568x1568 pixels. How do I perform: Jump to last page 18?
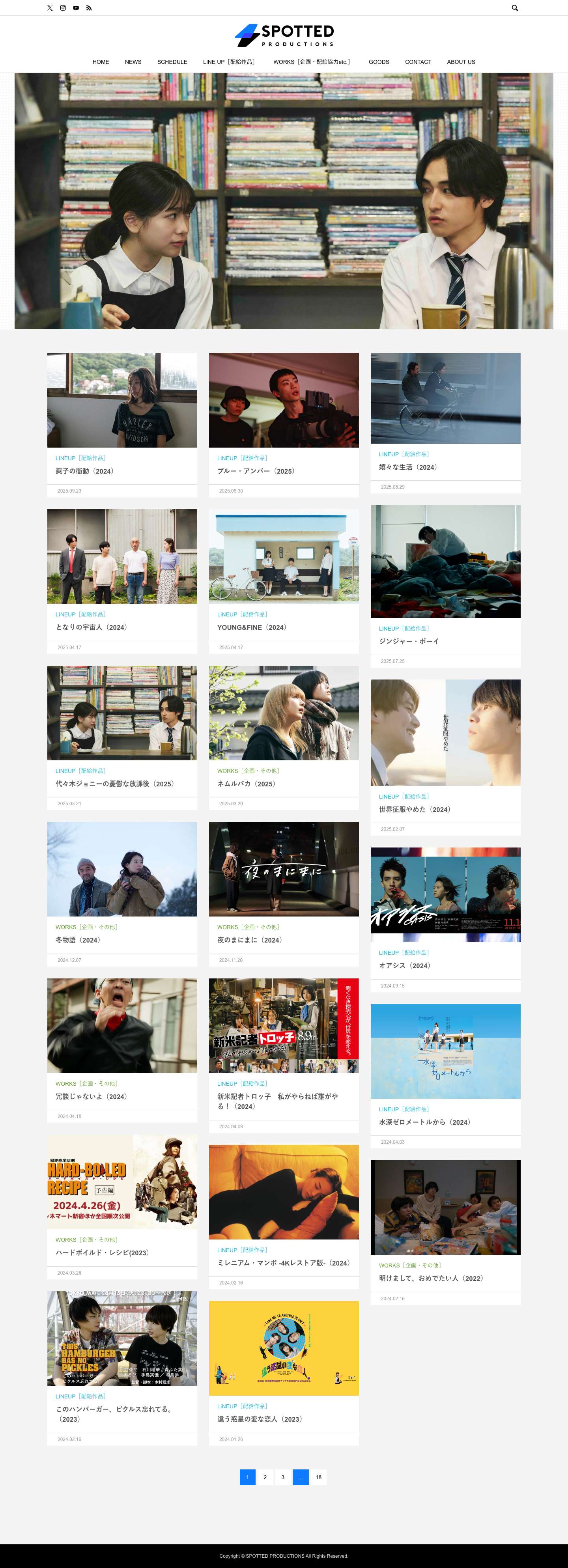pos(318,1477)
